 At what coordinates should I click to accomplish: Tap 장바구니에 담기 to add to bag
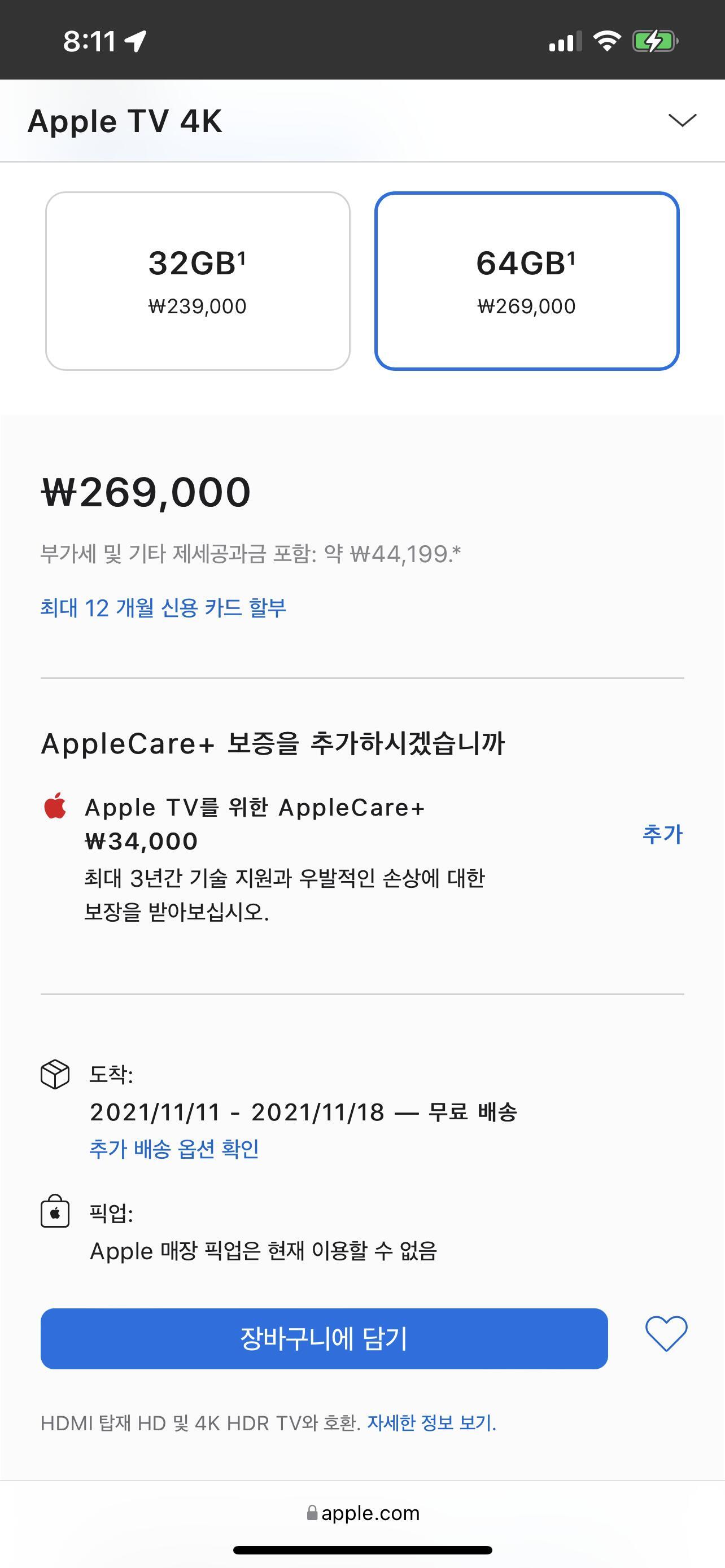pos(324,1338)
